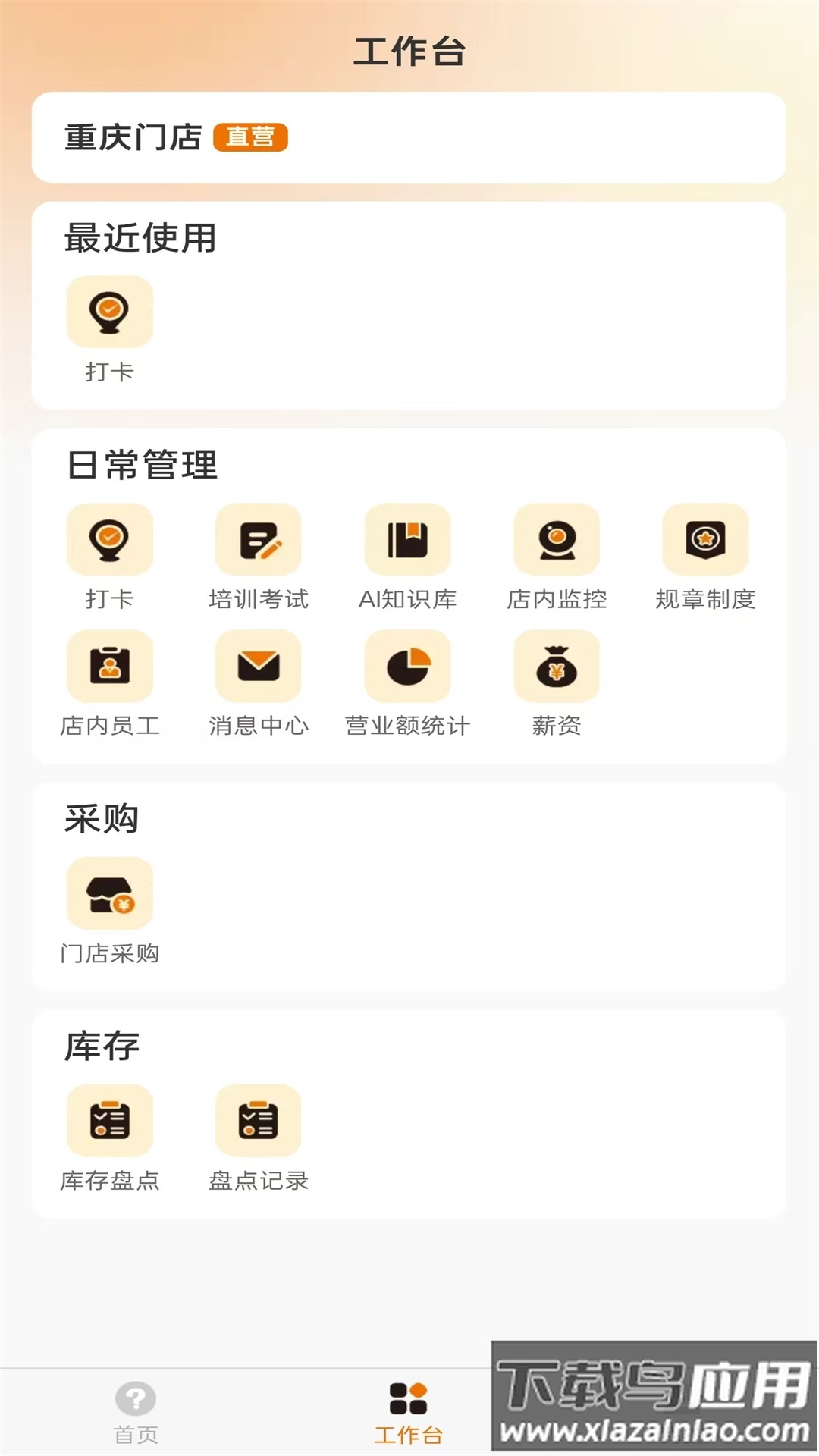Launch the 店内监控 store monitoring camera icon
Image resolution: width=819 pixels, height=1456 pixels.
coord(558,539)
